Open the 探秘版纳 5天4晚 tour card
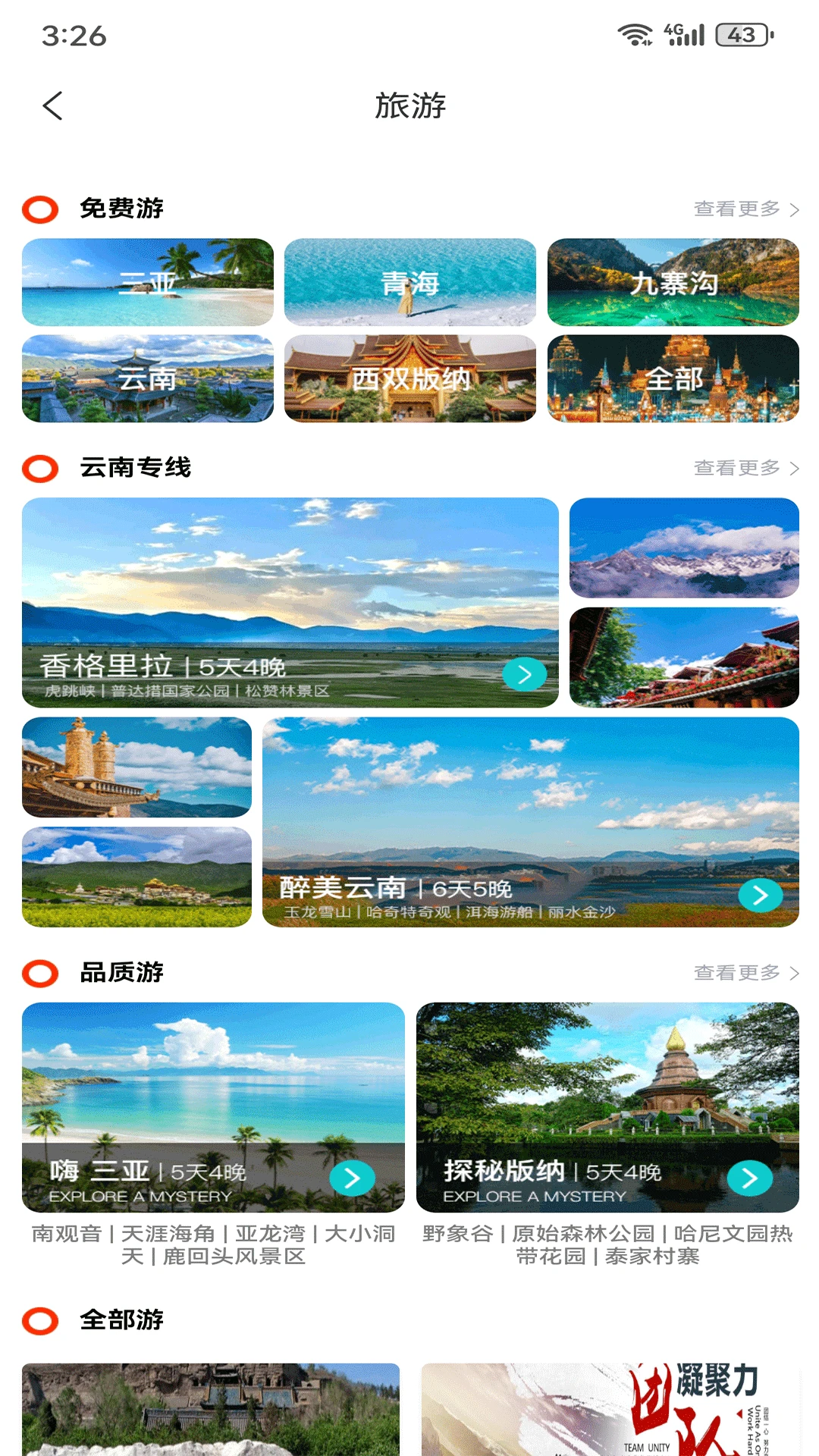This screenshot has height=1456, width=819. pos(607,1107)
